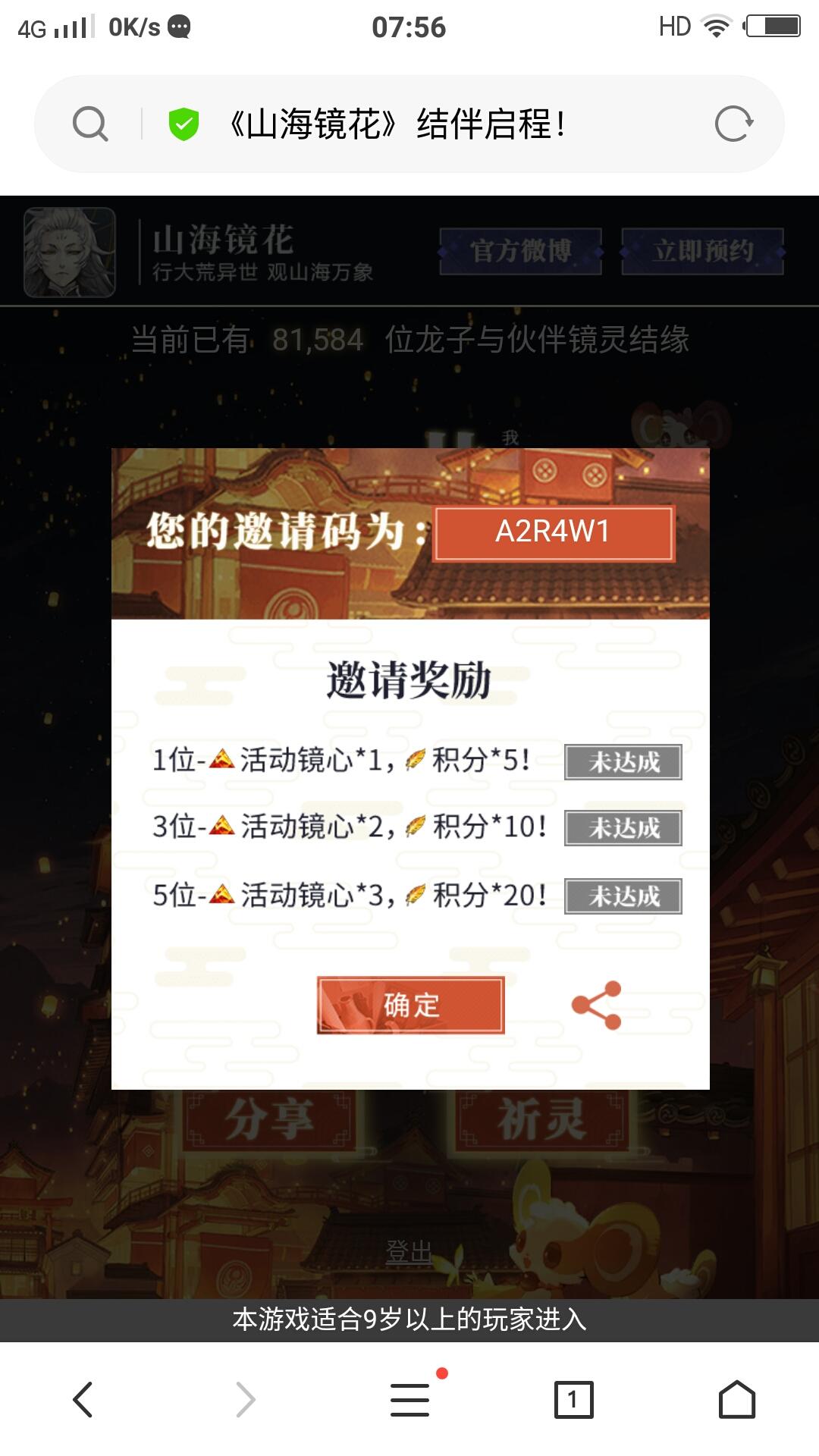The width and height of the screenshot is (819, 1456).
Task: Tap the magnifier search icon in the address bar
Action: click(91, 124)
